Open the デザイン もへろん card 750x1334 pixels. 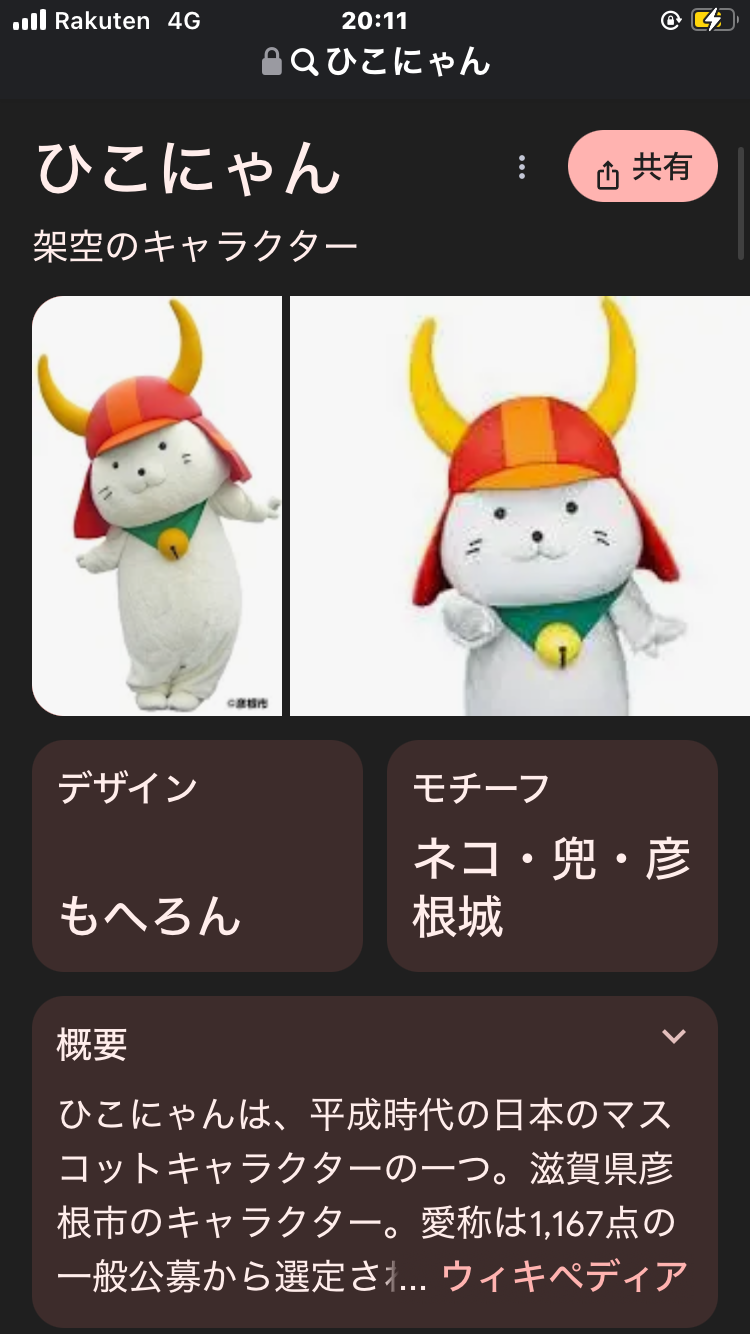197,856
